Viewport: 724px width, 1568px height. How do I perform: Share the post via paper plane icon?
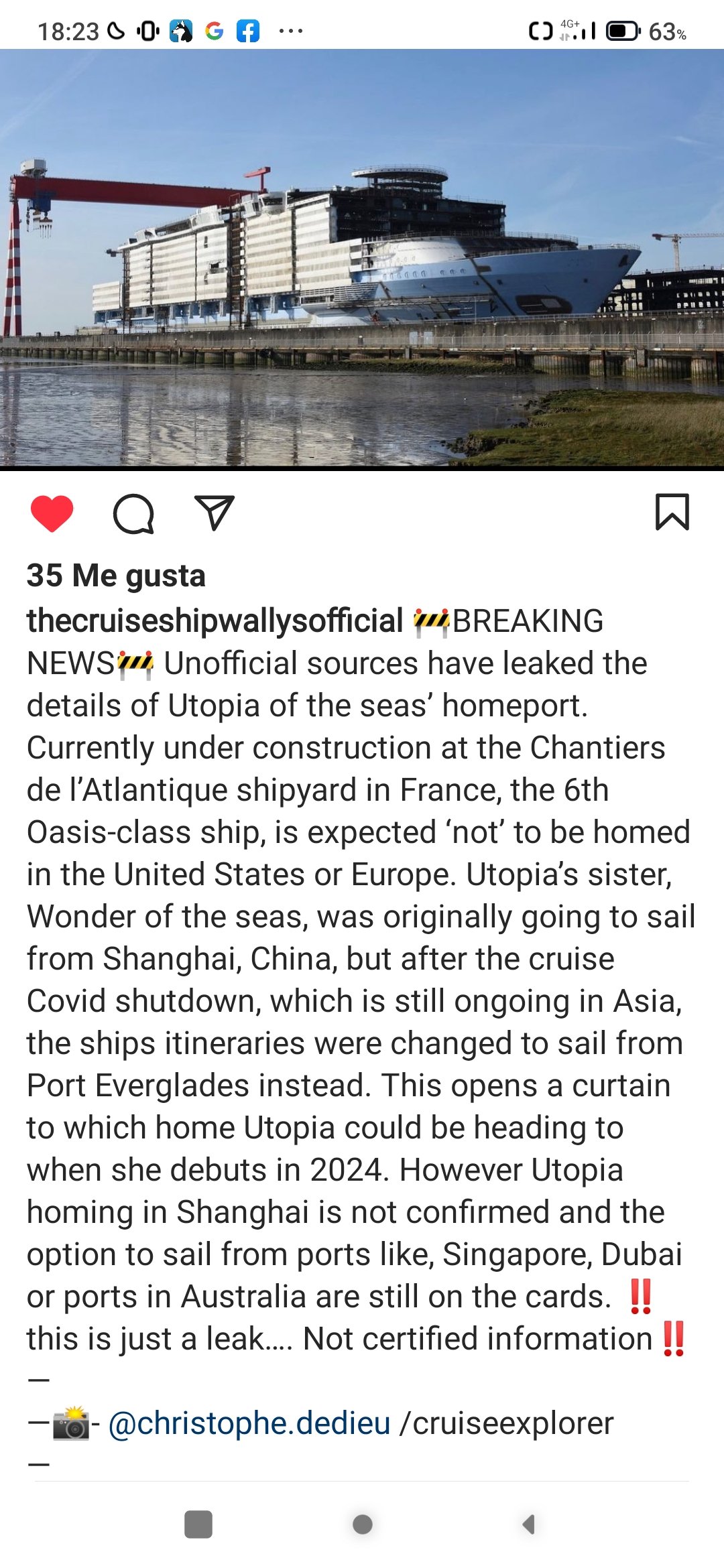point(214,513)
